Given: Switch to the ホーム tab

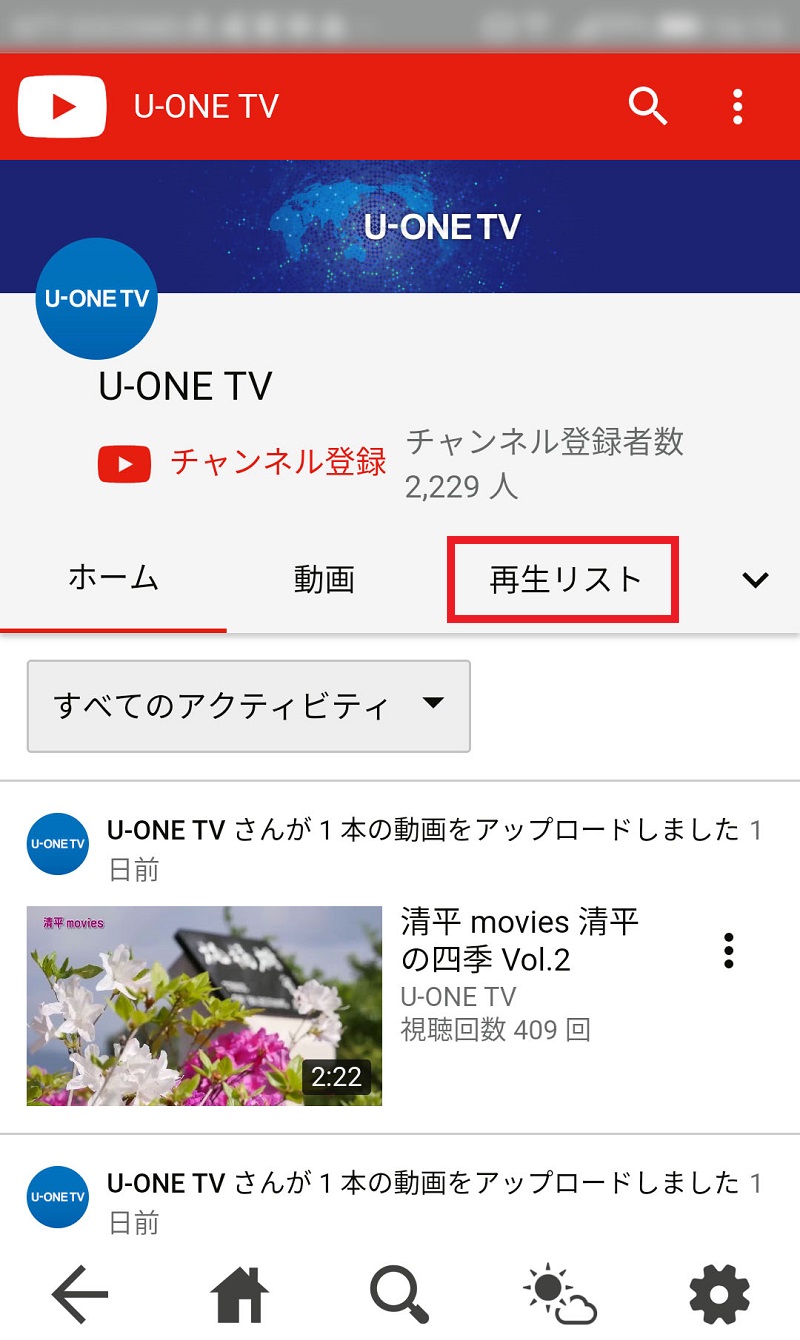Looking at the screenshot, I should click(x=113, y=579).
